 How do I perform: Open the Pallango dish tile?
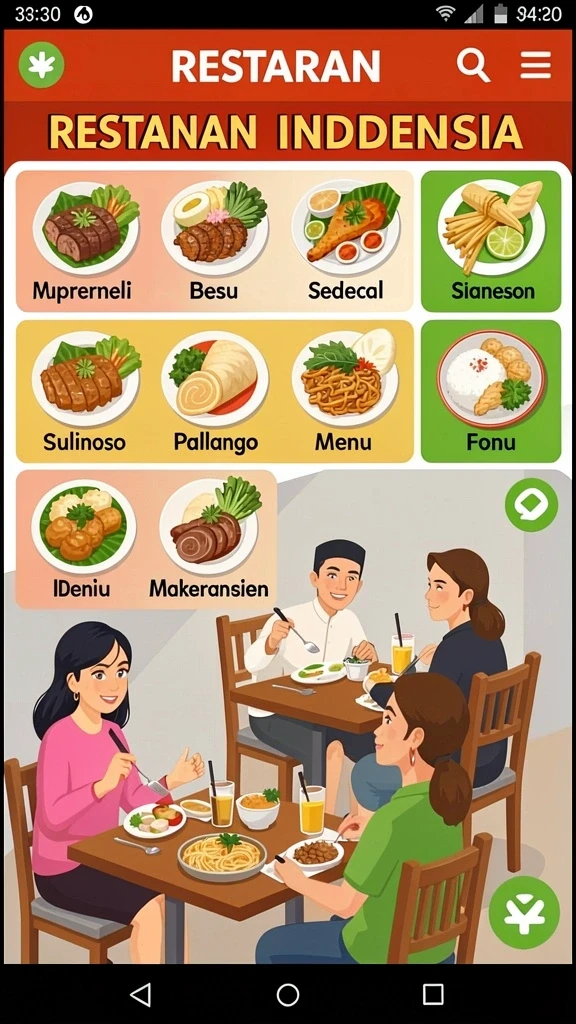point(214,392)
